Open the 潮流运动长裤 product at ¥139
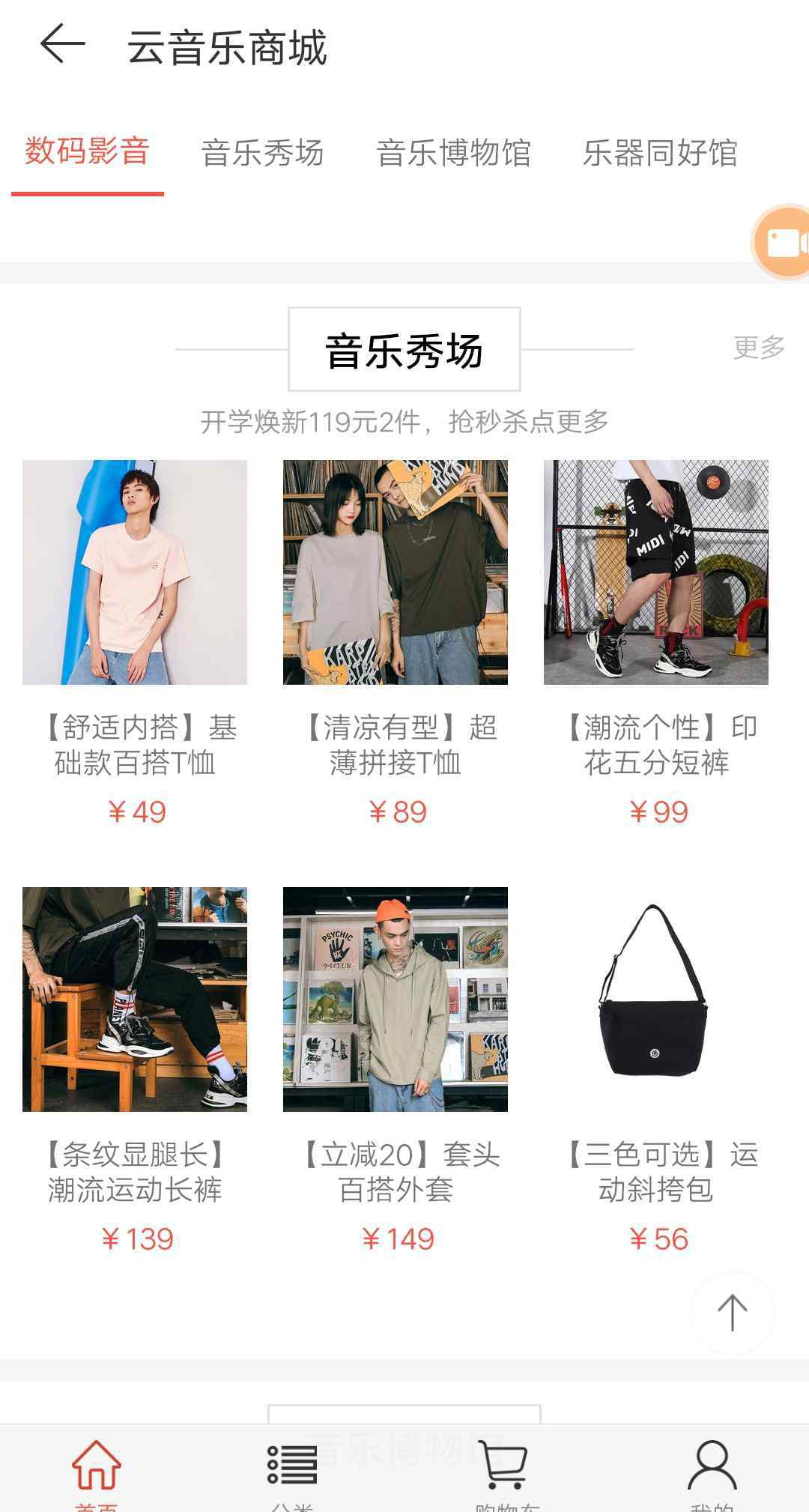The image size is (809, 1512). [135, 1071]
